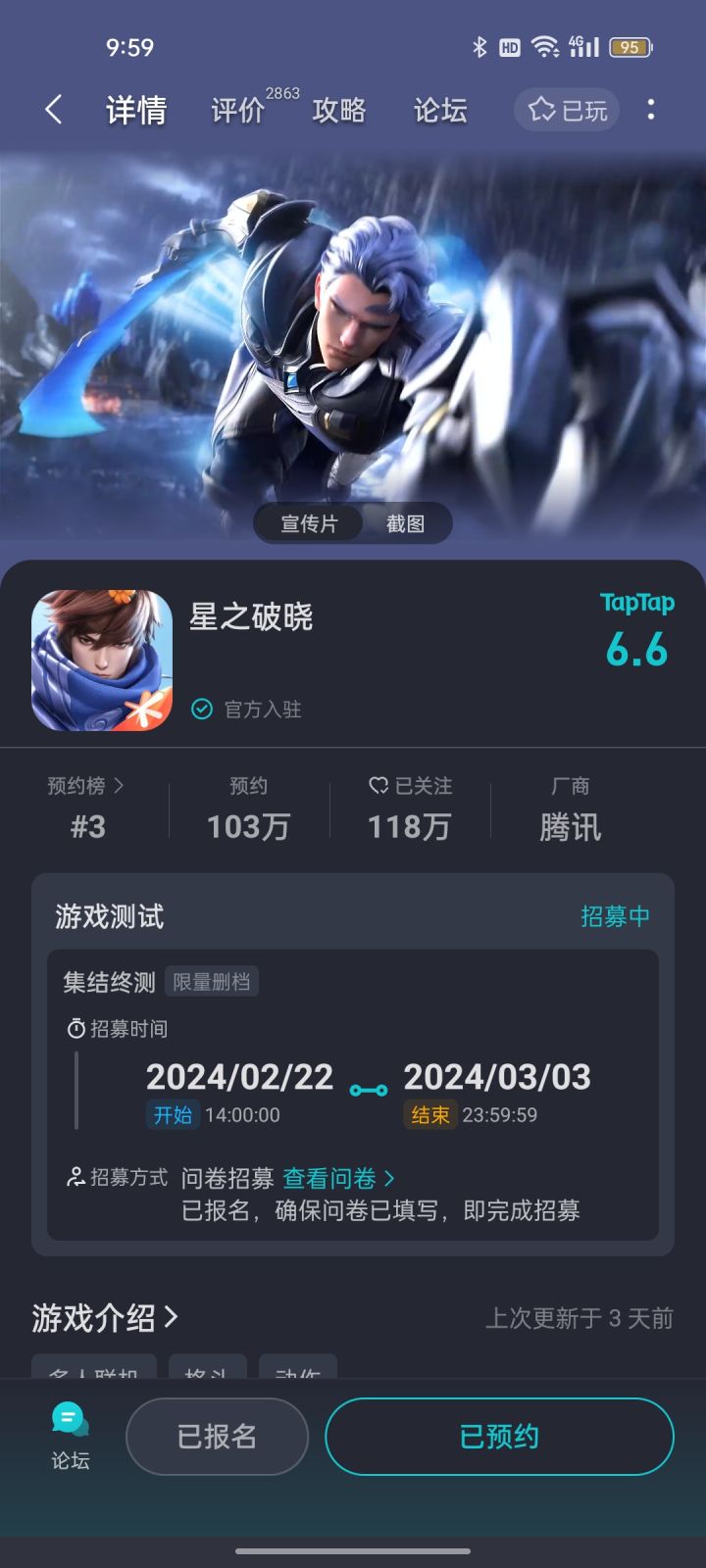Switch to the 攻略 tab
706x1568 pixels.
click(338, 111)
